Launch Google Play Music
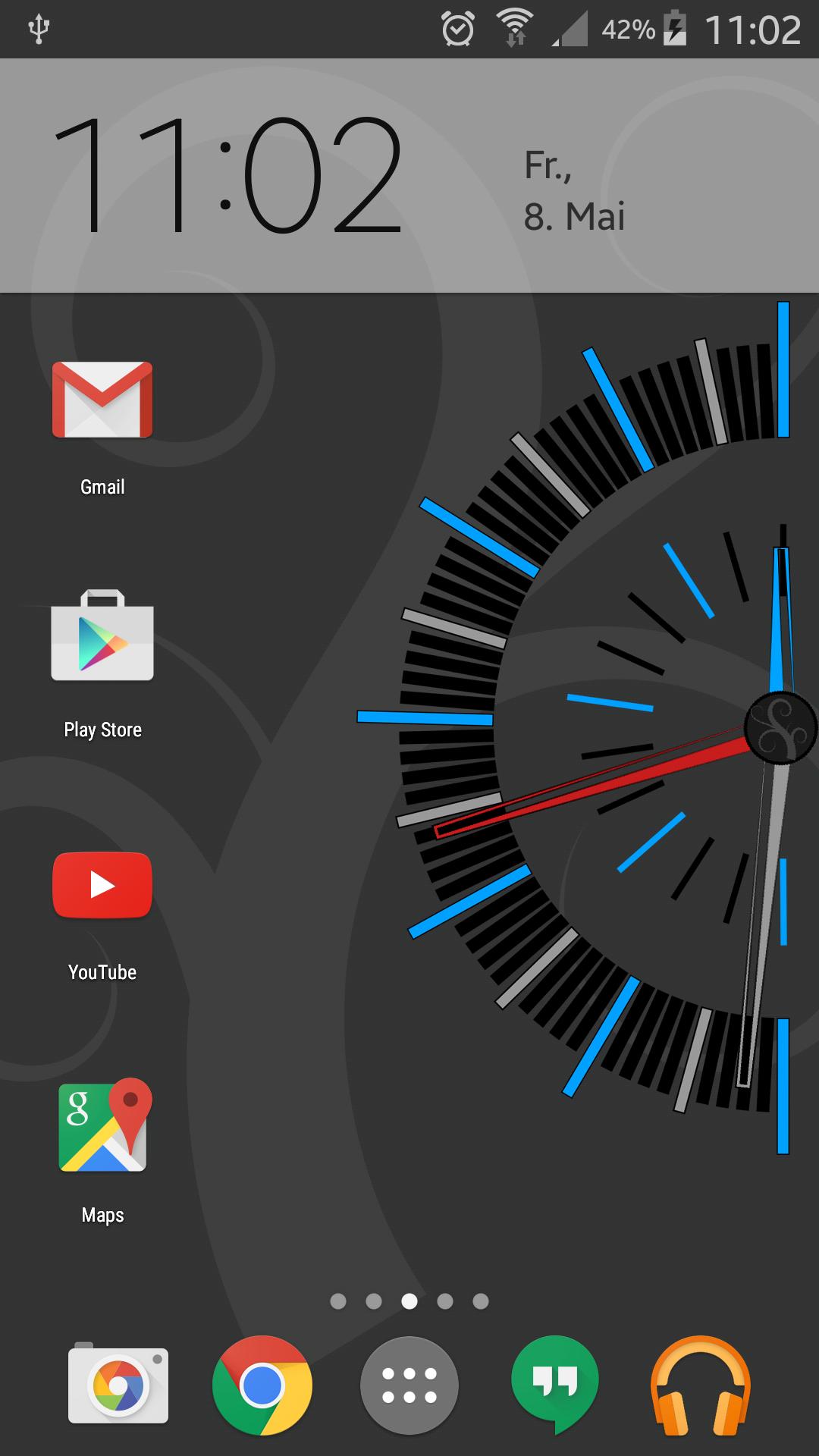819x1456 pixels. click(700, 1385)
